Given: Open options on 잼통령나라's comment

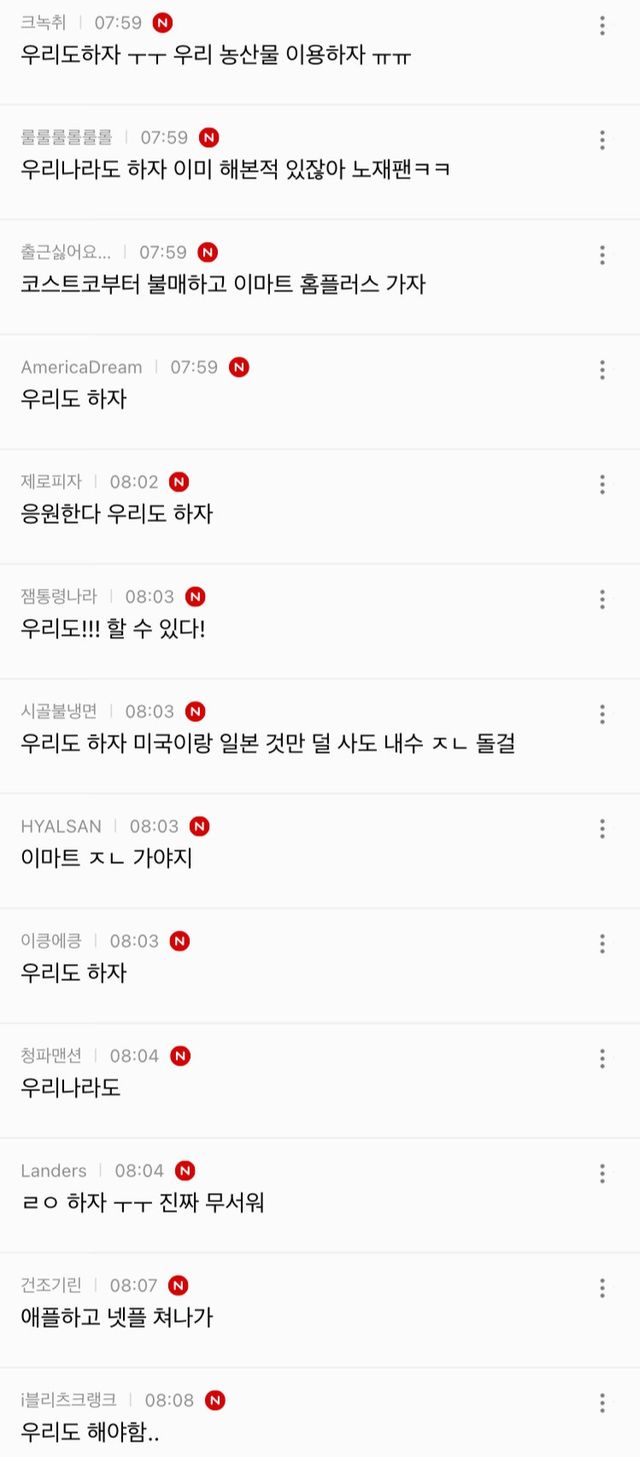Looking at the screenshot, I should 602,599.
